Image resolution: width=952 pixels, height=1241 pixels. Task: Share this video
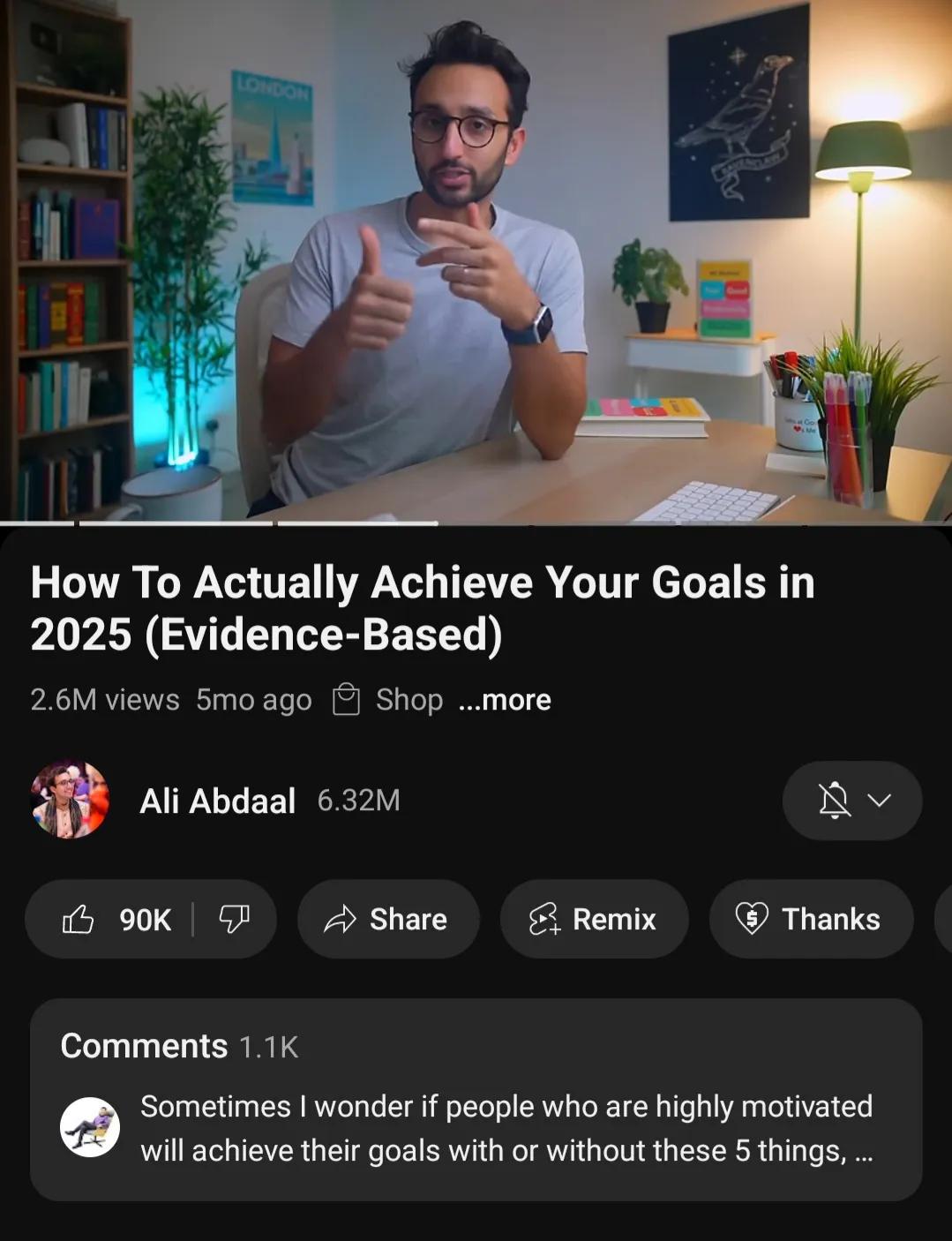pyautogui.click(x=387, y=919)
